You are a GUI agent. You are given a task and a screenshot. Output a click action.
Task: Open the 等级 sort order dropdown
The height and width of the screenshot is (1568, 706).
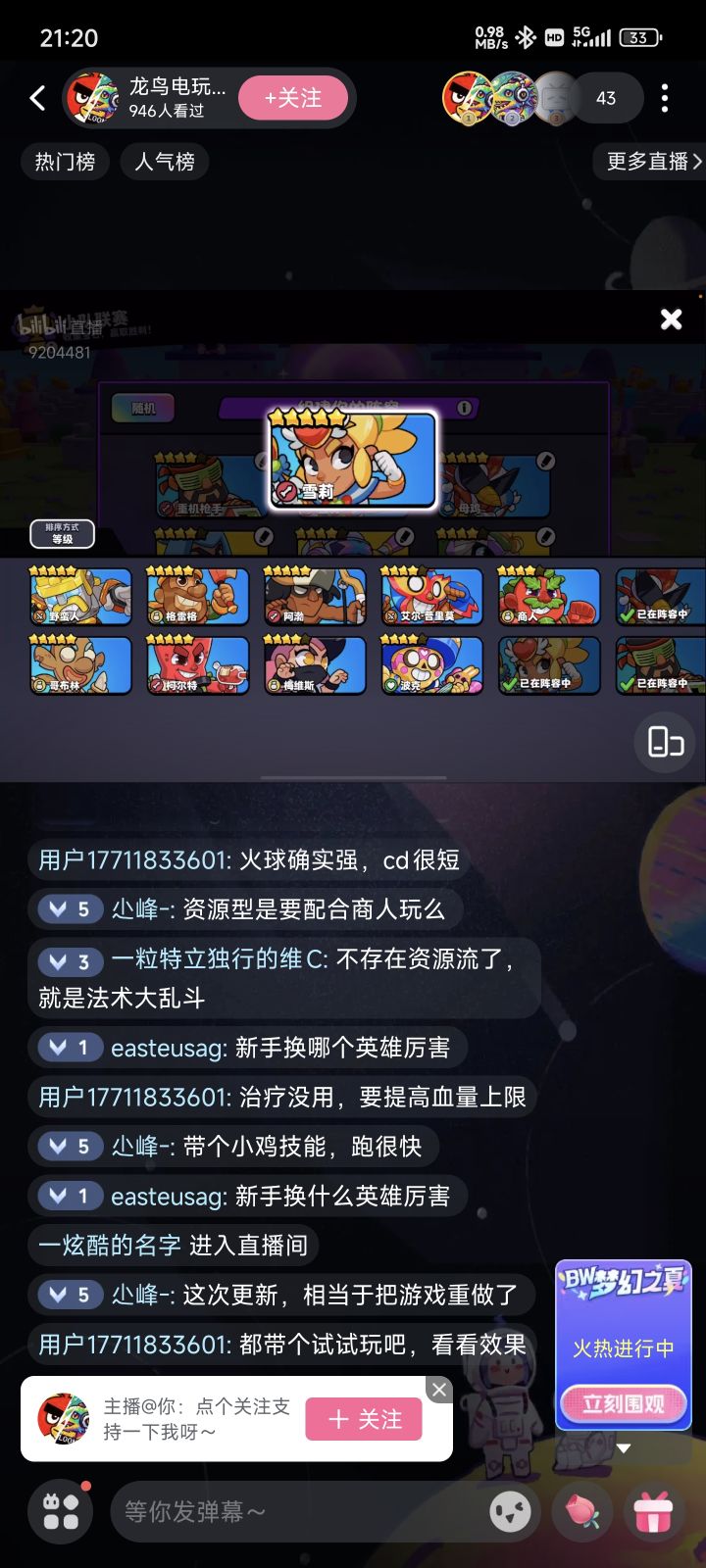pyautogui.click(x=61, y=534)
